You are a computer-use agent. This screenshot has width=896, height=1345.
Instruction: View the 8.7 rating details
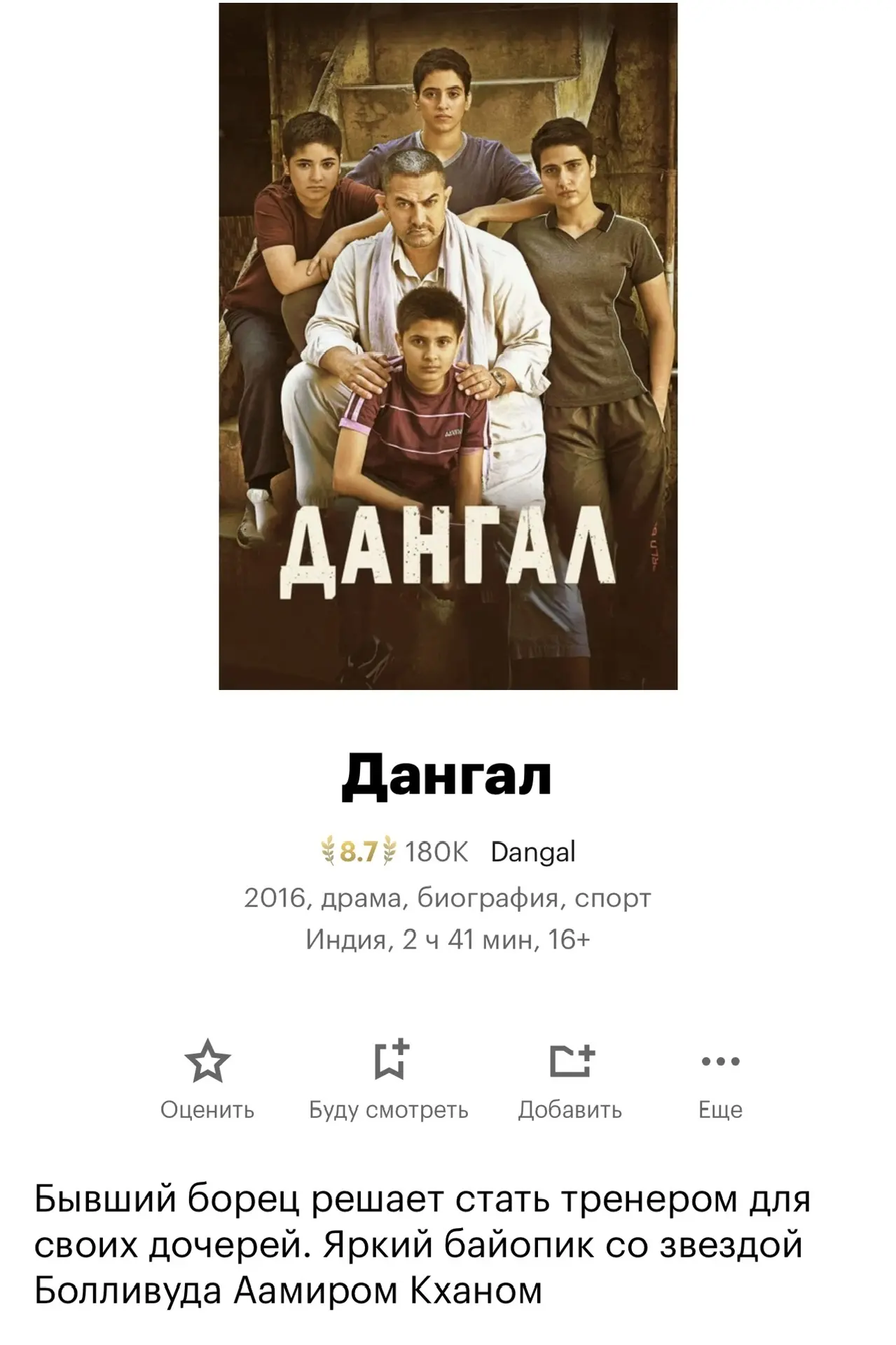[359, 852]
